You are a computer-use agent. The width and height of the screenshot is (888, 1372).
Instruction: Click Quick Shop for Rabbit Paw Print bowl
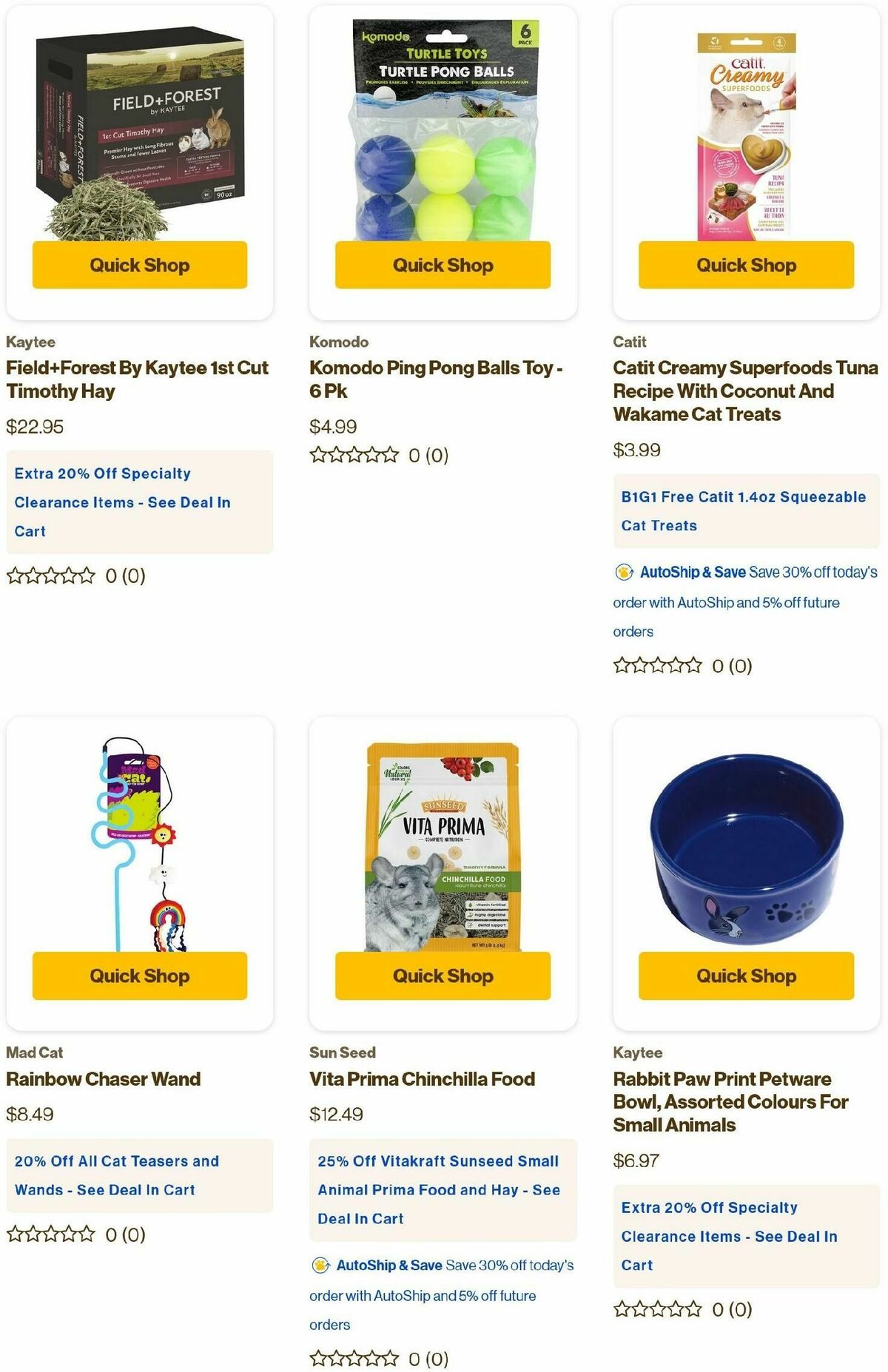(x=745, y=976)
